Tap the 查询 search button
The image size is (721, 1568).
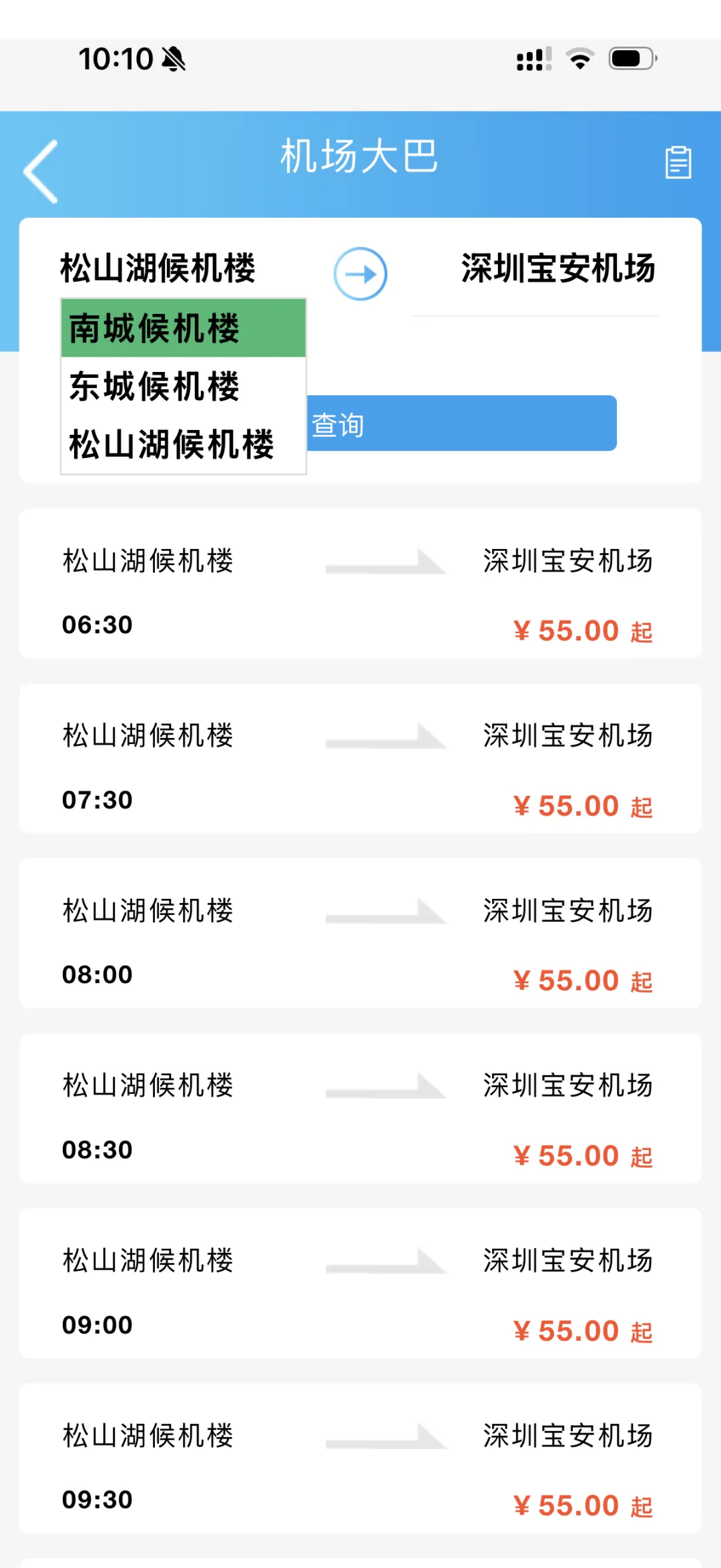[x=461, y=423]
